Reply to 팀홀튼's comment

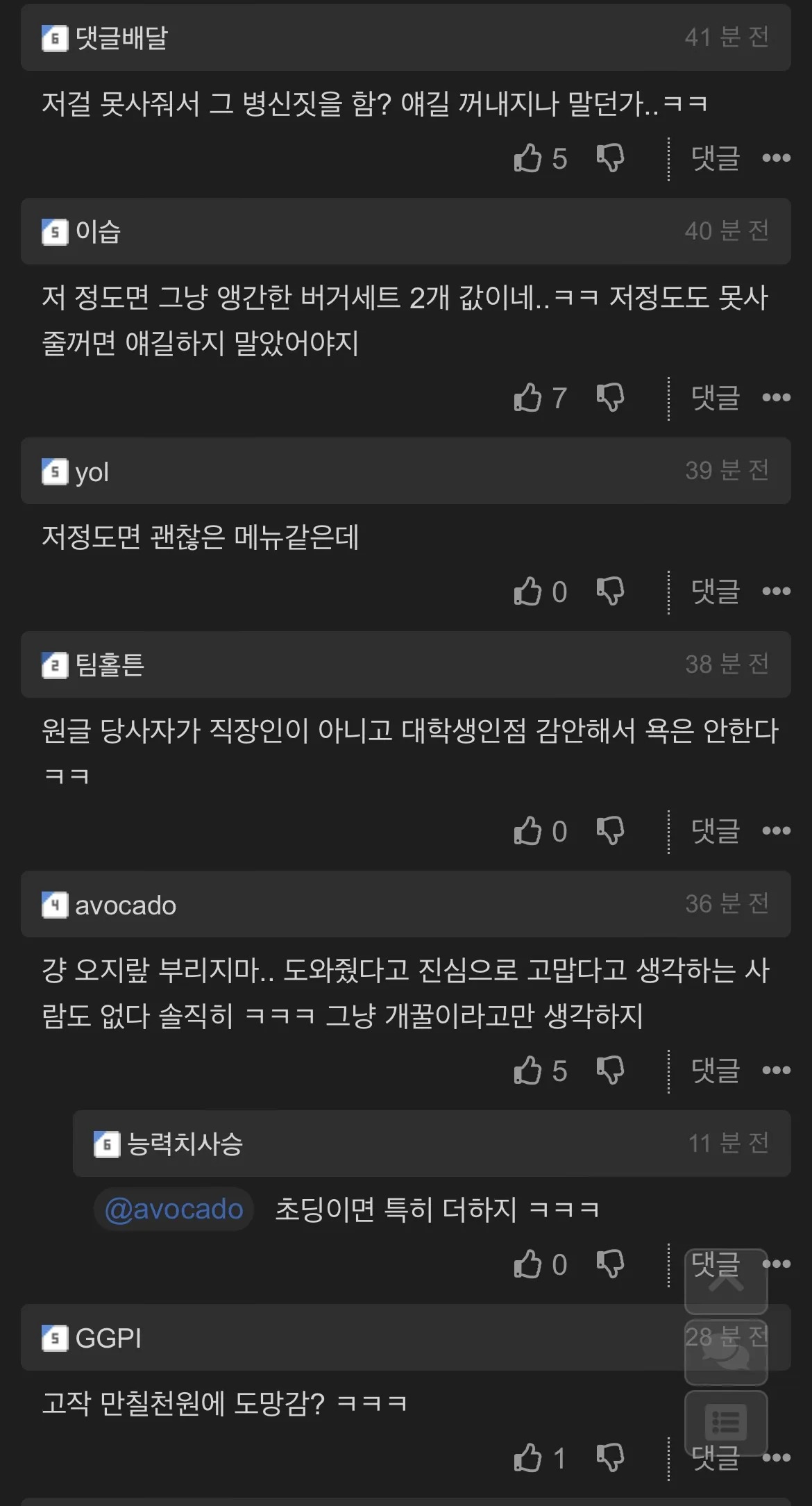click(x=716, y=831)
